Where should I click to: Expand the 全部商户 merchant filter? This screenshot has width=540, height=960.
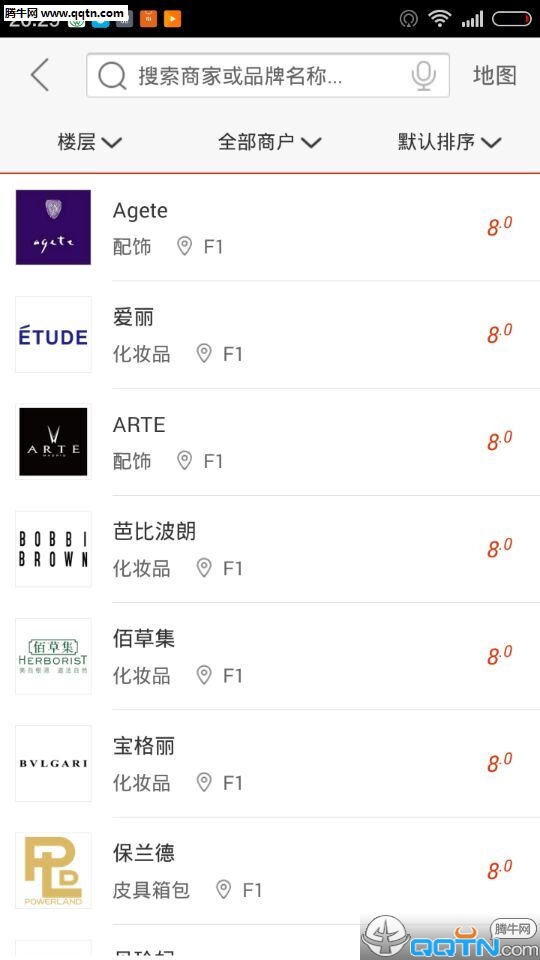tap(269, 142)
